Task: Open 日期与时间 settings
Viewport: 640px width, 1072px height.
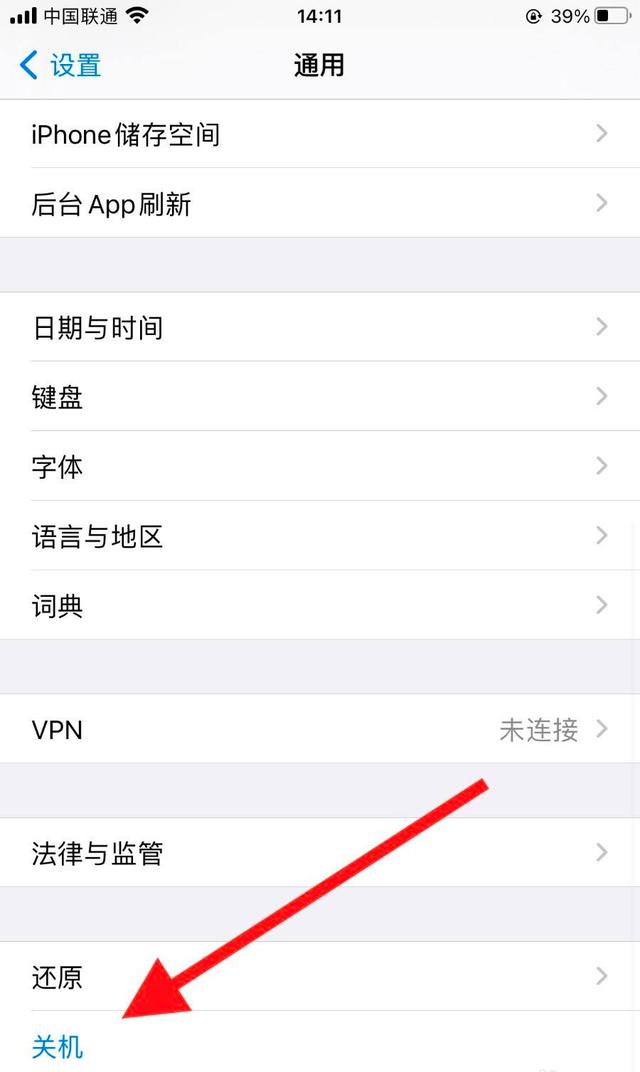Action: click(320, 327)
